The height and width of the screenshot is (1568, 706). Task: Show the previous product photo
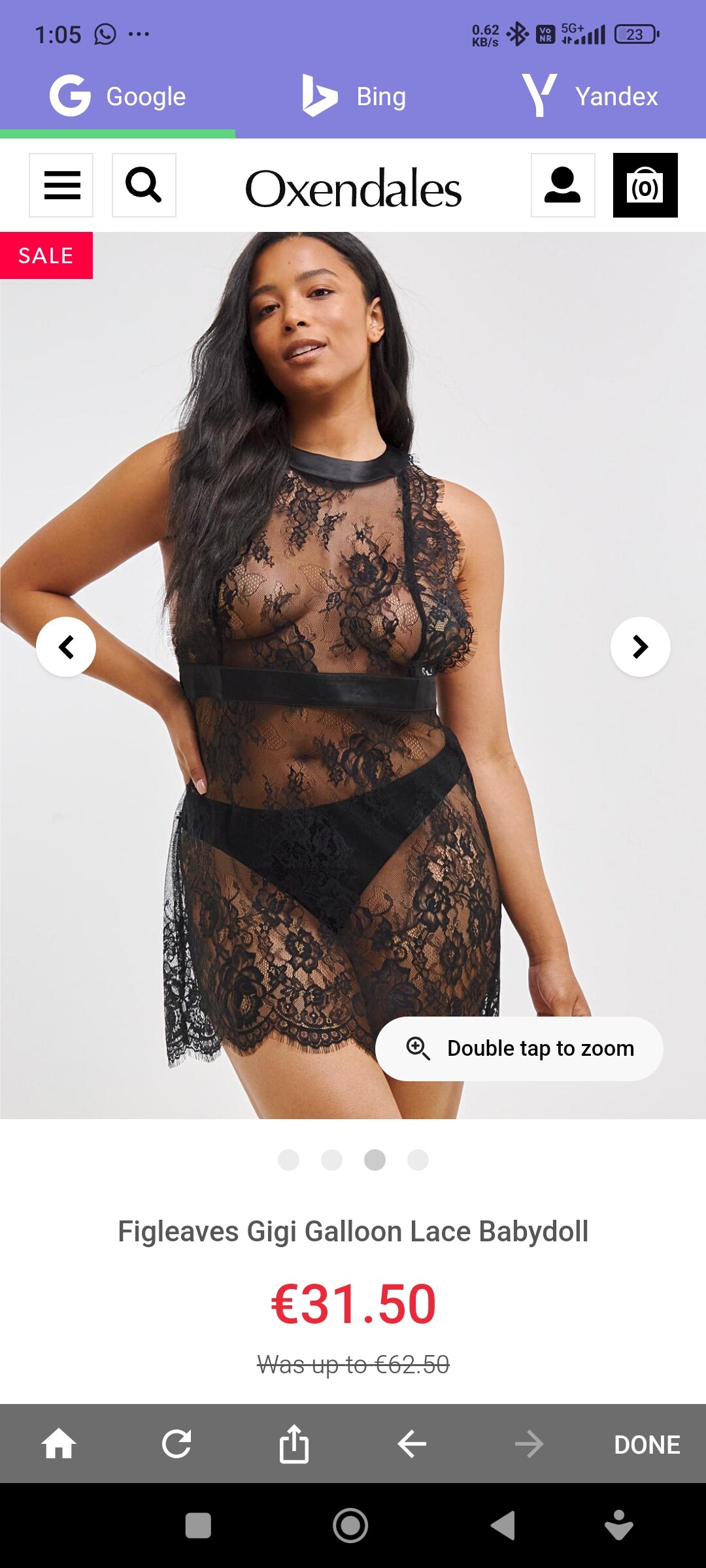pyautogui.click(x=66, y=647)
